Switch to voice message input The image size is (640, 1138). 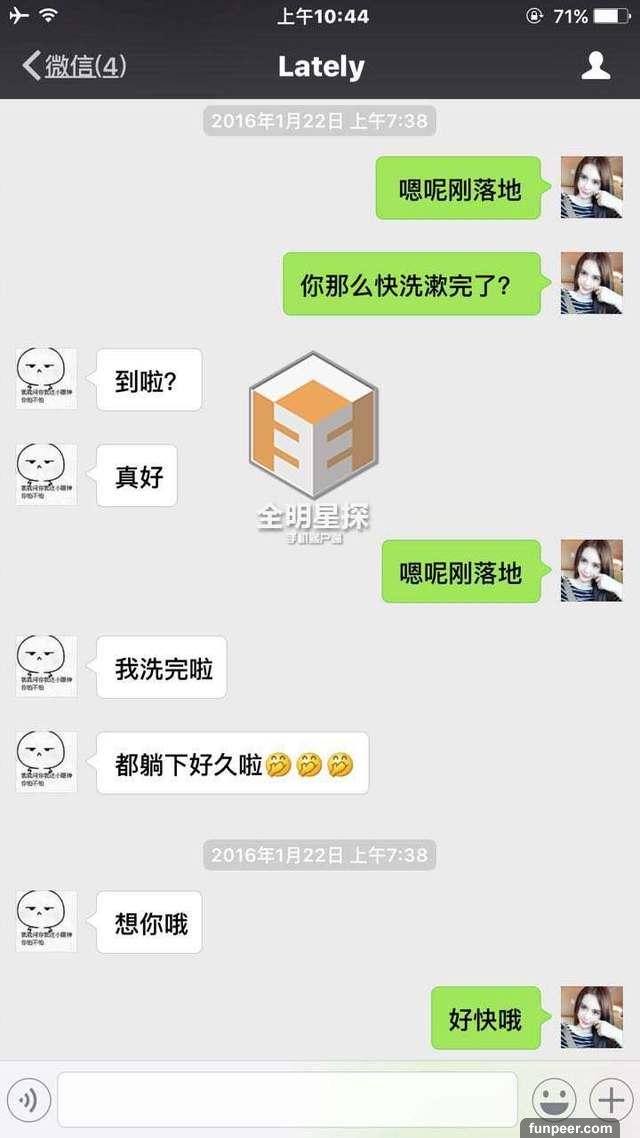click(28, 1100)
